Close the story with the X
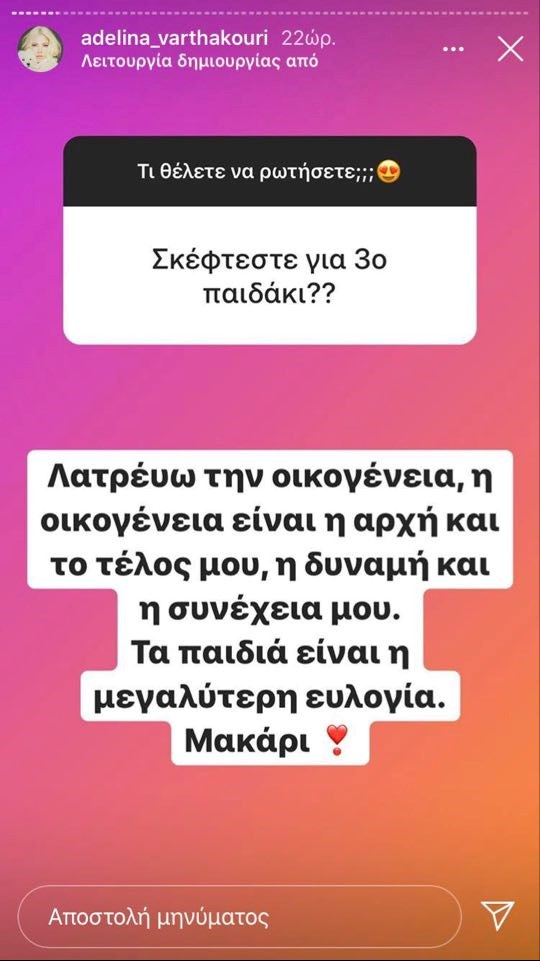The height and width of the screenshot is (961, 540). (x=510, y=49)
